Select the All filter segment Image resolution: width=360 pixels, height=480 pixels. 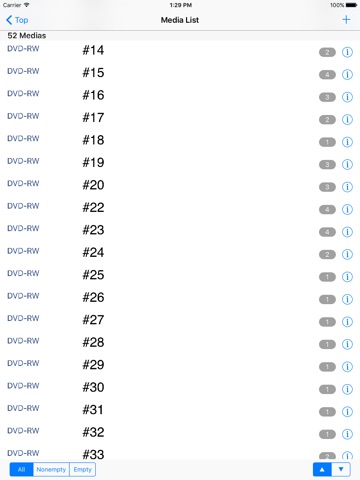(21, 469)
